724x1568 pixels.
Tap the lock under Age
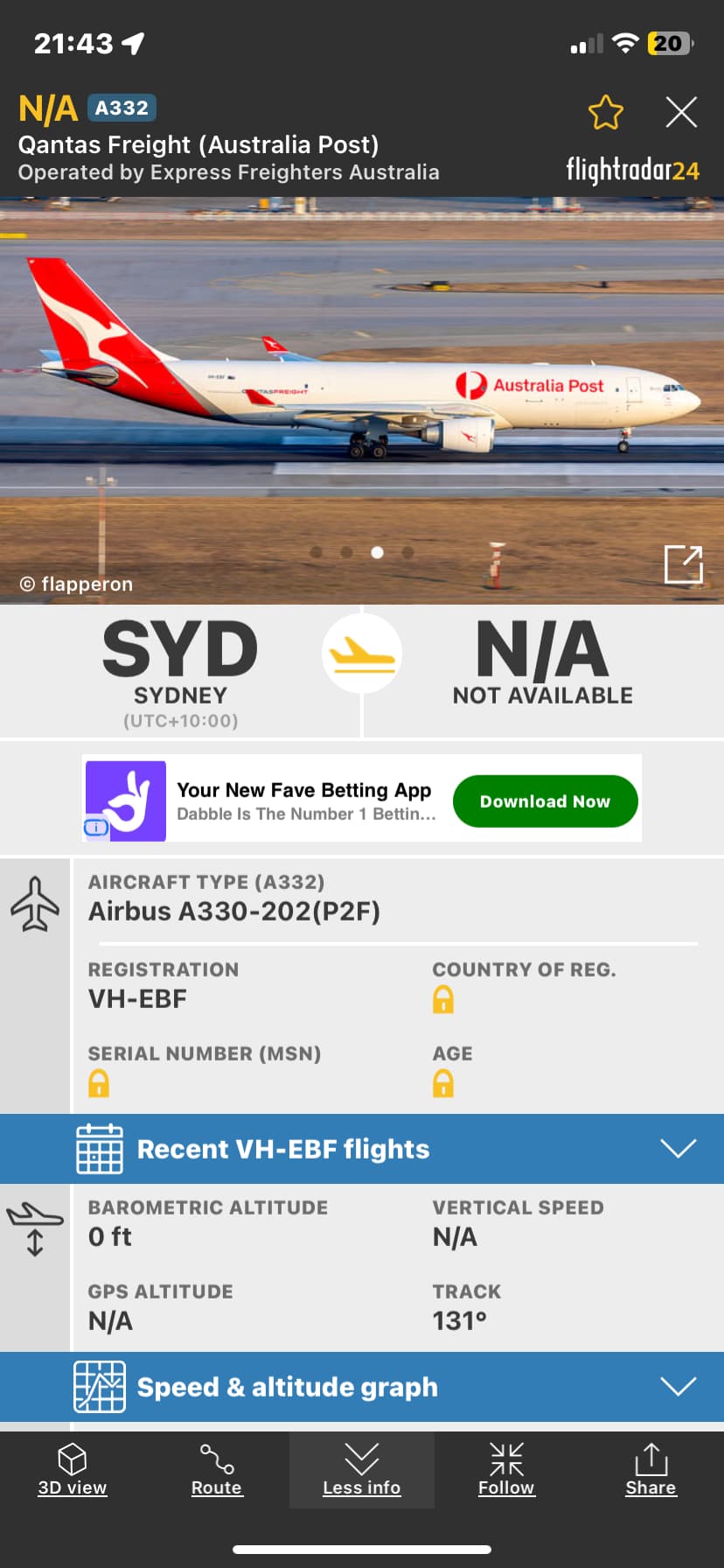(x=443, y=1083)
